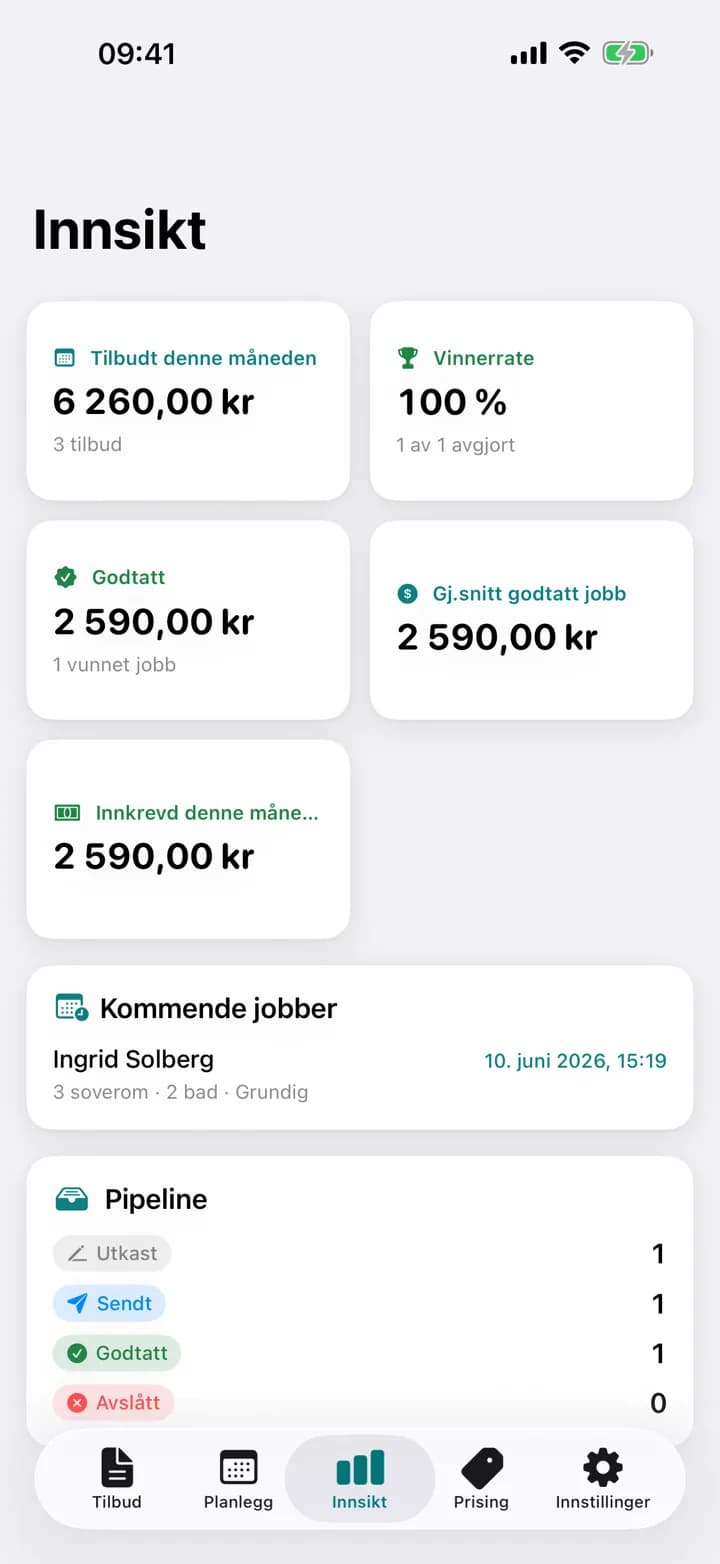This screenshot has height=1564, width=720.
Task: Open the Avslått pipeline row
Action: pyautogui.click(x=360, y=1403)
